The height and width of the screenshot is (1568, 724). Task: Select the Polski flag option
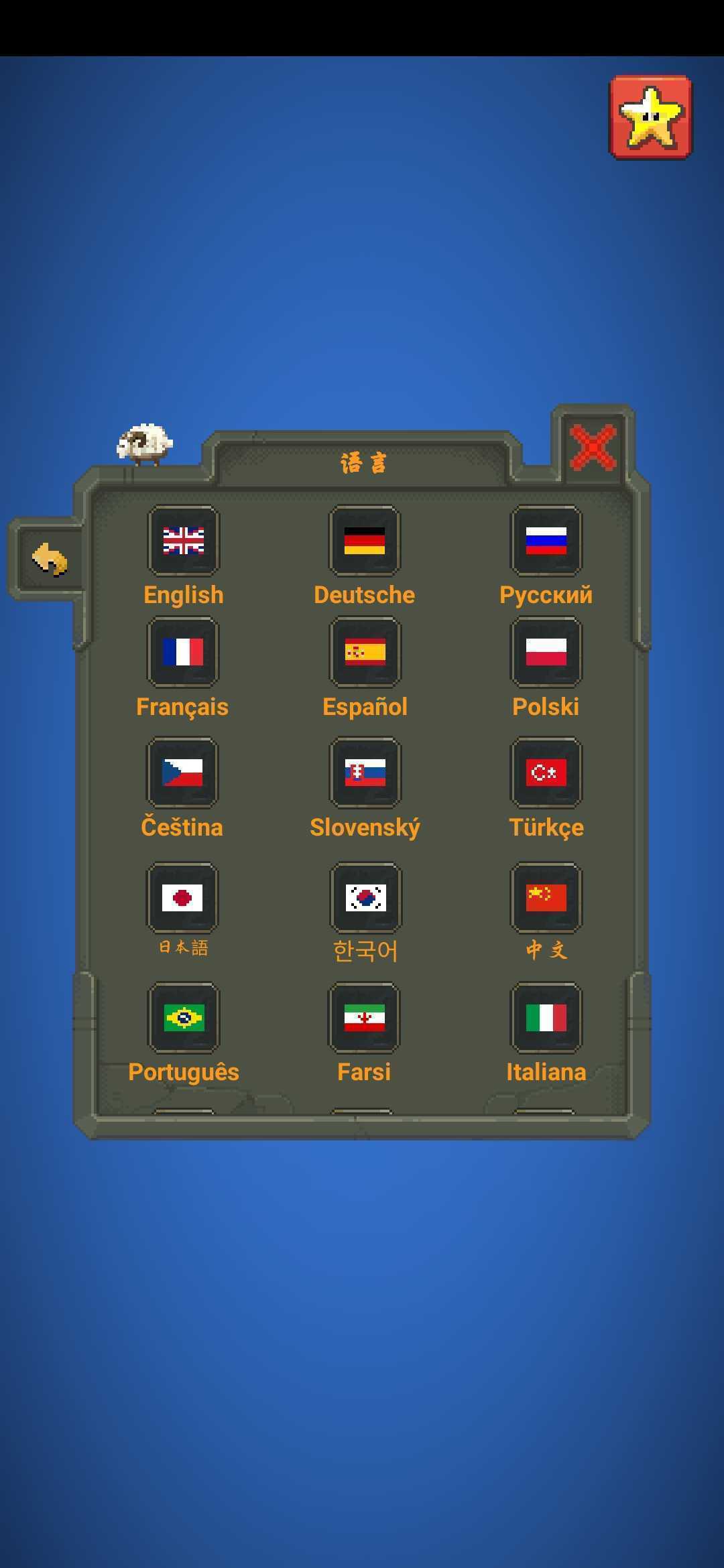[546, 653]
